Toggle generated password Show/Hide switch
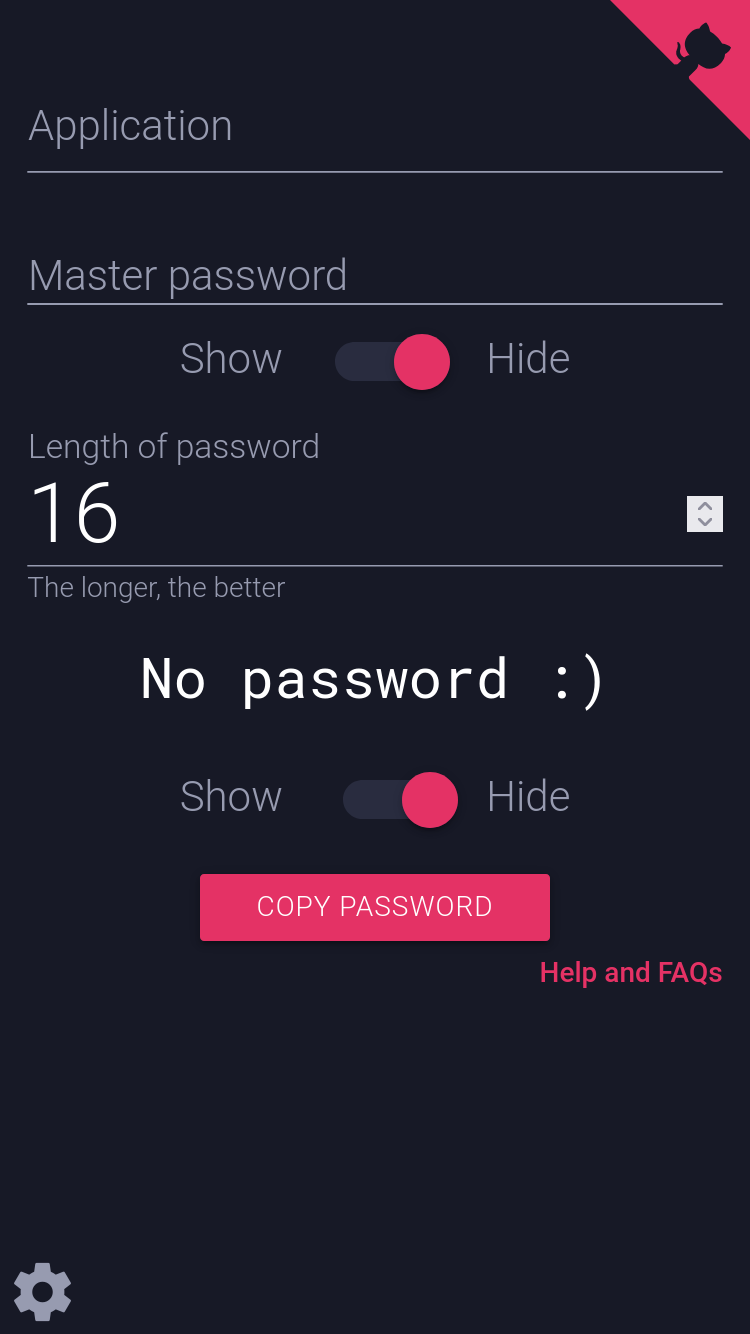The width and height of the screenshot is (750, 1334). click(400, 799)
